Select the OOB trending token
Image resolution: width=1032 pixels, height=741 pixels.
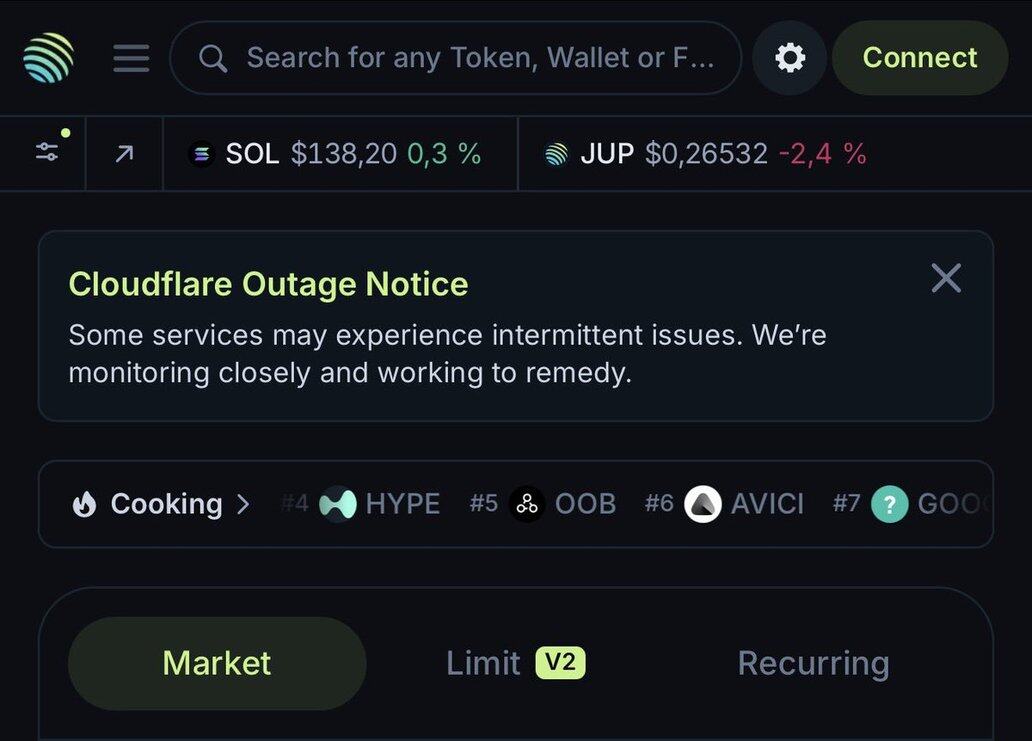coord(563,504)
